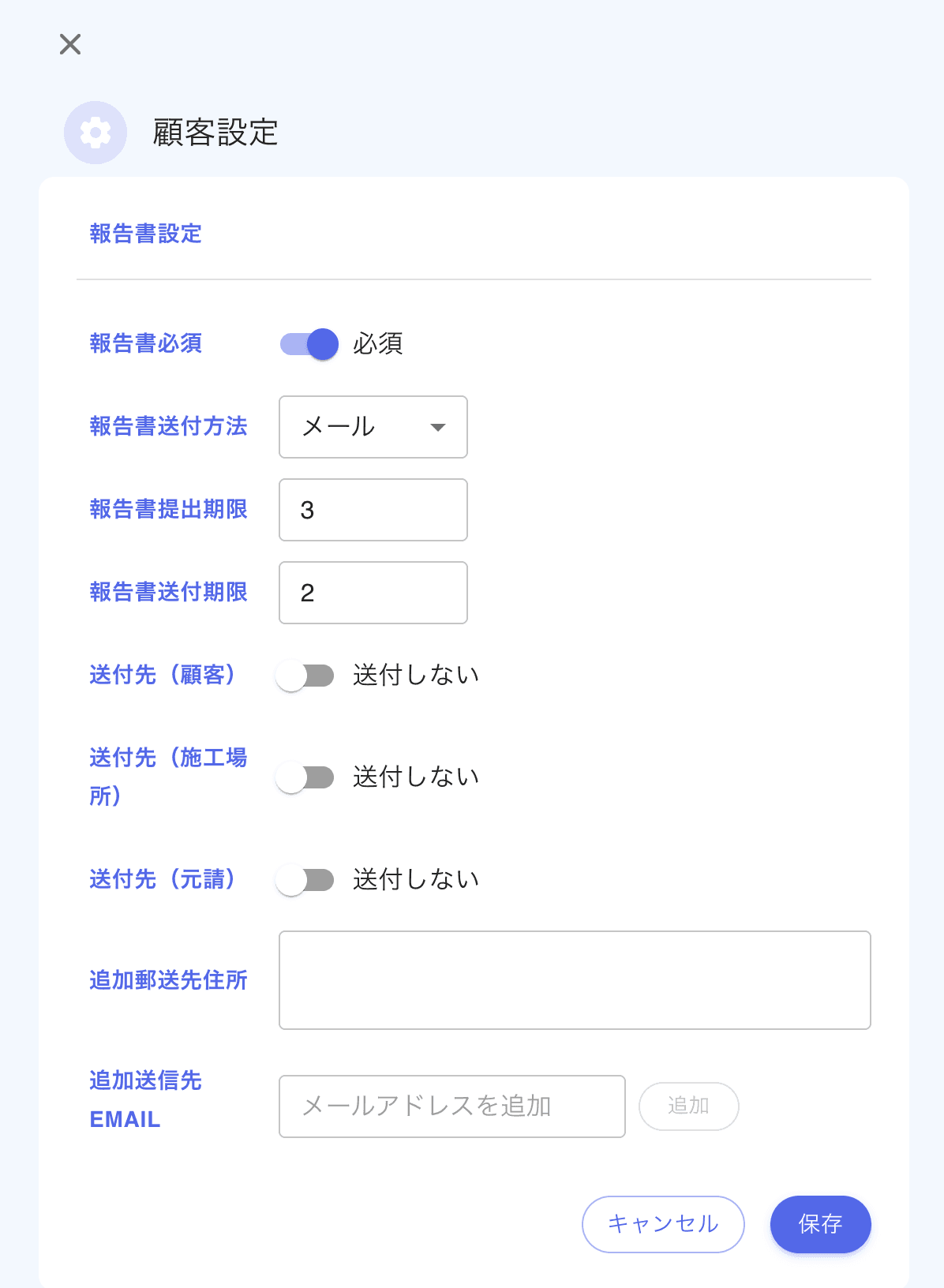Click the 報告書提出期限 field showing 3
Screen dimensions: 944x1288
373,510
